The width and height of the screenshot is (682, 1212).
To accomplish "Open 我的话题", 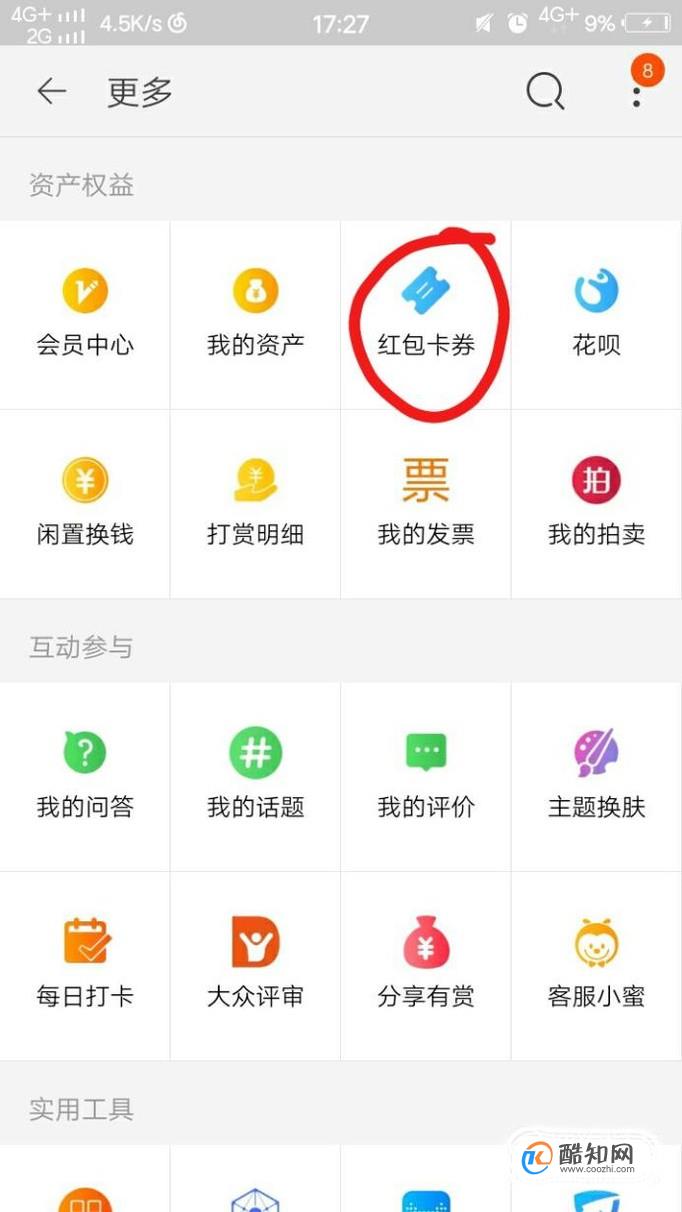I will click(x=255, y=777).
